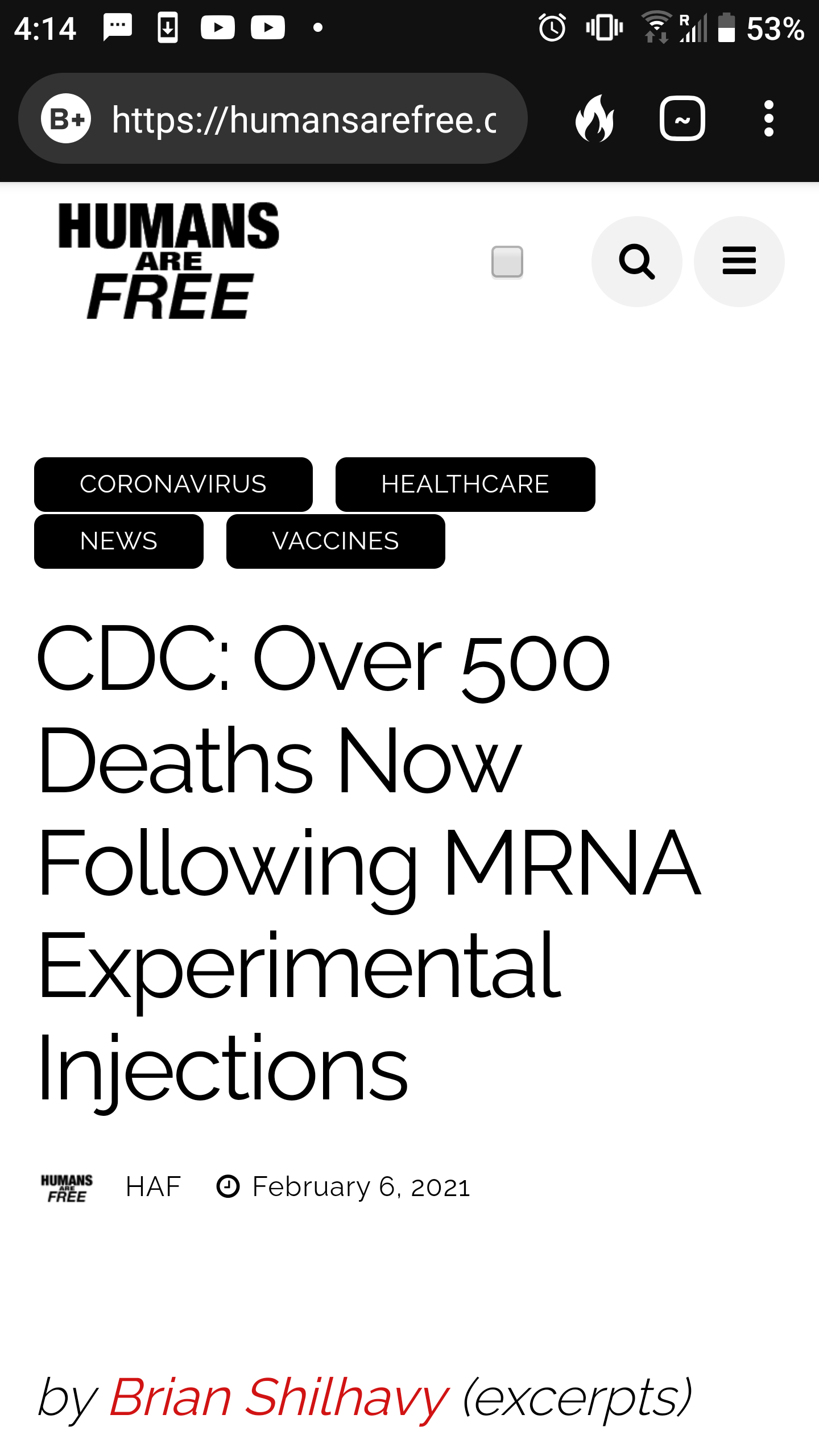View author HAF's profile

(x=153, y=1187)
